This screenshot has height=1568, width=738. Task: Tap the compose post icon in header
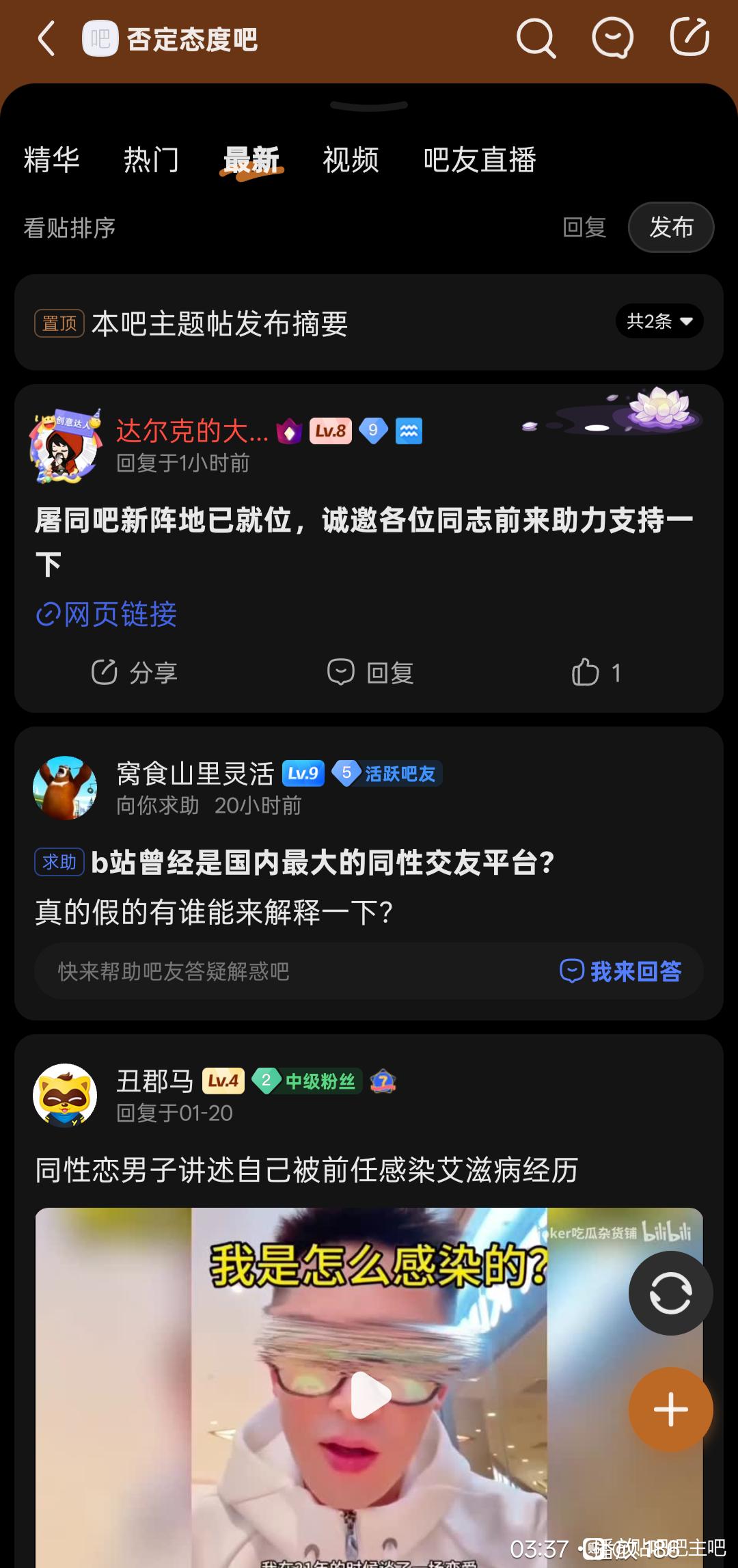[x=689, y=38]
